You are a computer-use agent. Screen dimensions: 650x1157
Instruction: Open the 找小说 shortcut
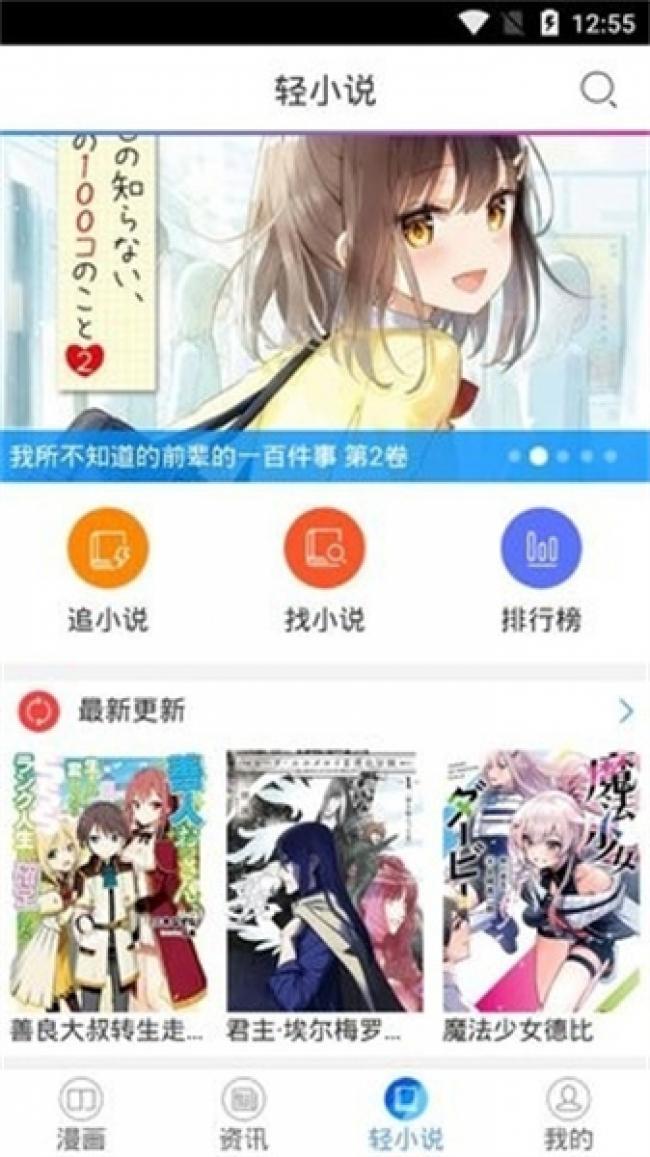point(325,570)
